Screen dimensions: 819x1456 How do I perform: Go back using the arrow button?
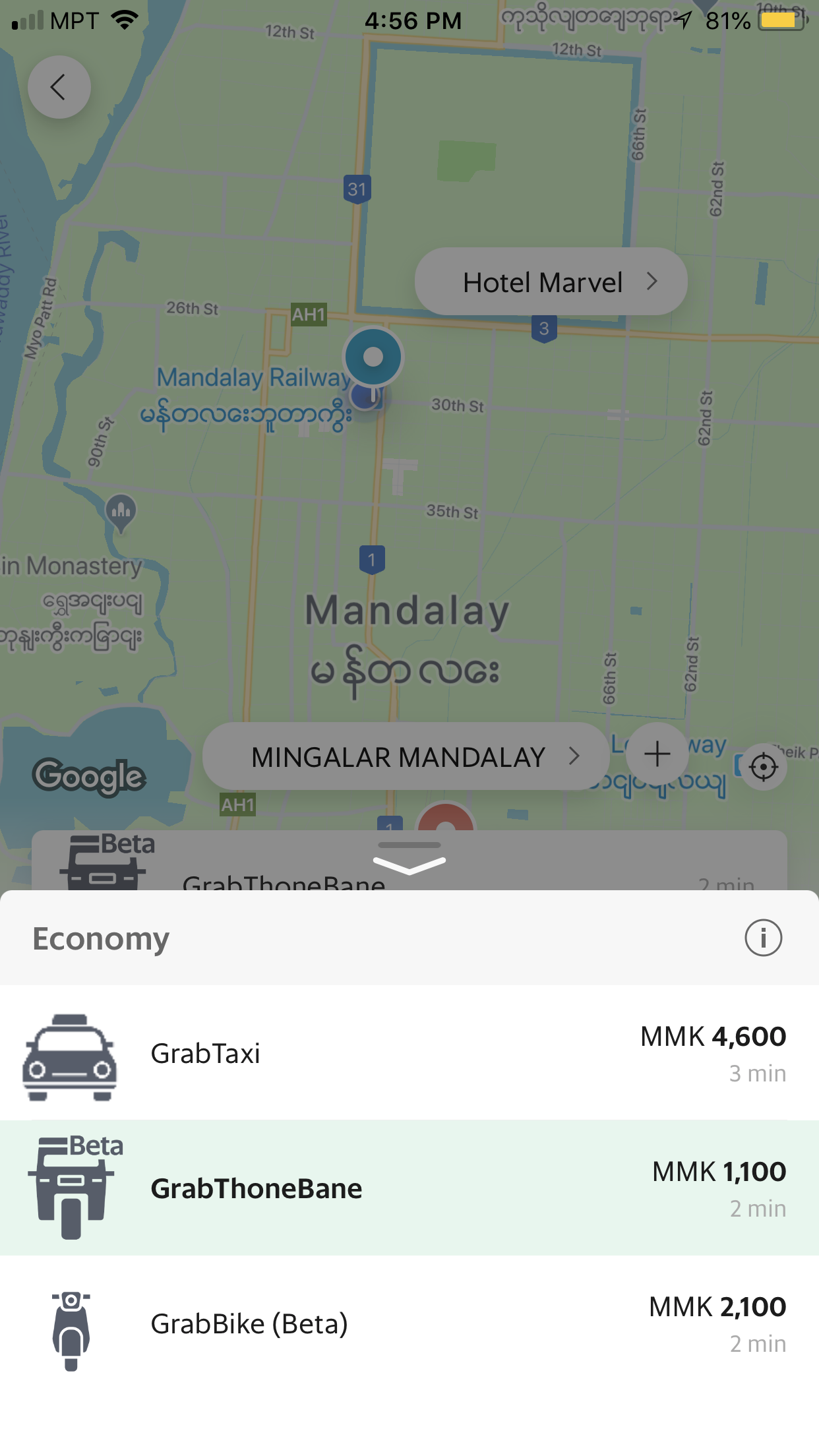coord(59,87)
